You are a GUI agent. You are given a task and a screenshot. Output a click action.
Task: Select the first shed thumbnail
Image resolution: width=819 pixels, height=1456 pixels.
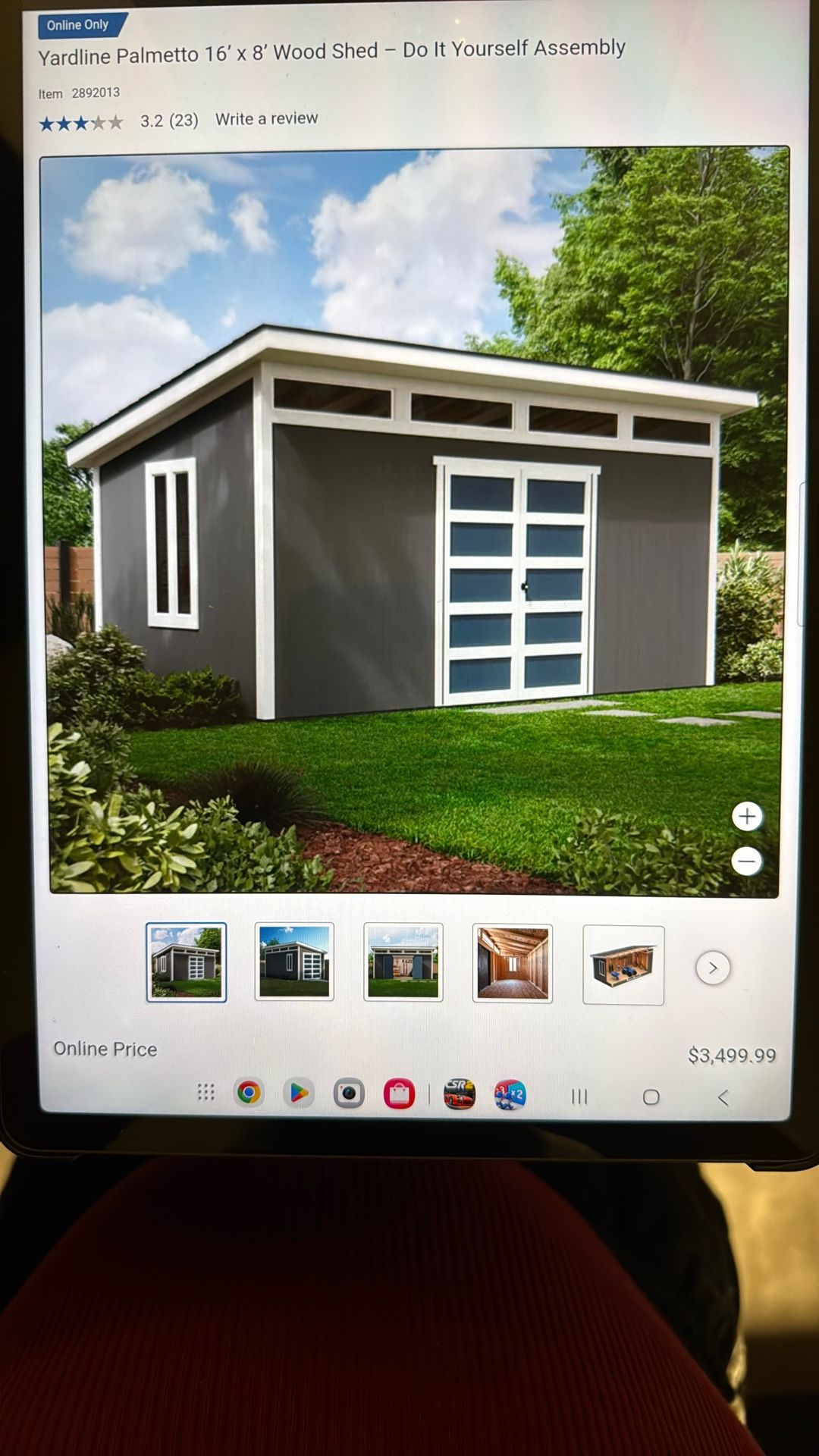187,962
